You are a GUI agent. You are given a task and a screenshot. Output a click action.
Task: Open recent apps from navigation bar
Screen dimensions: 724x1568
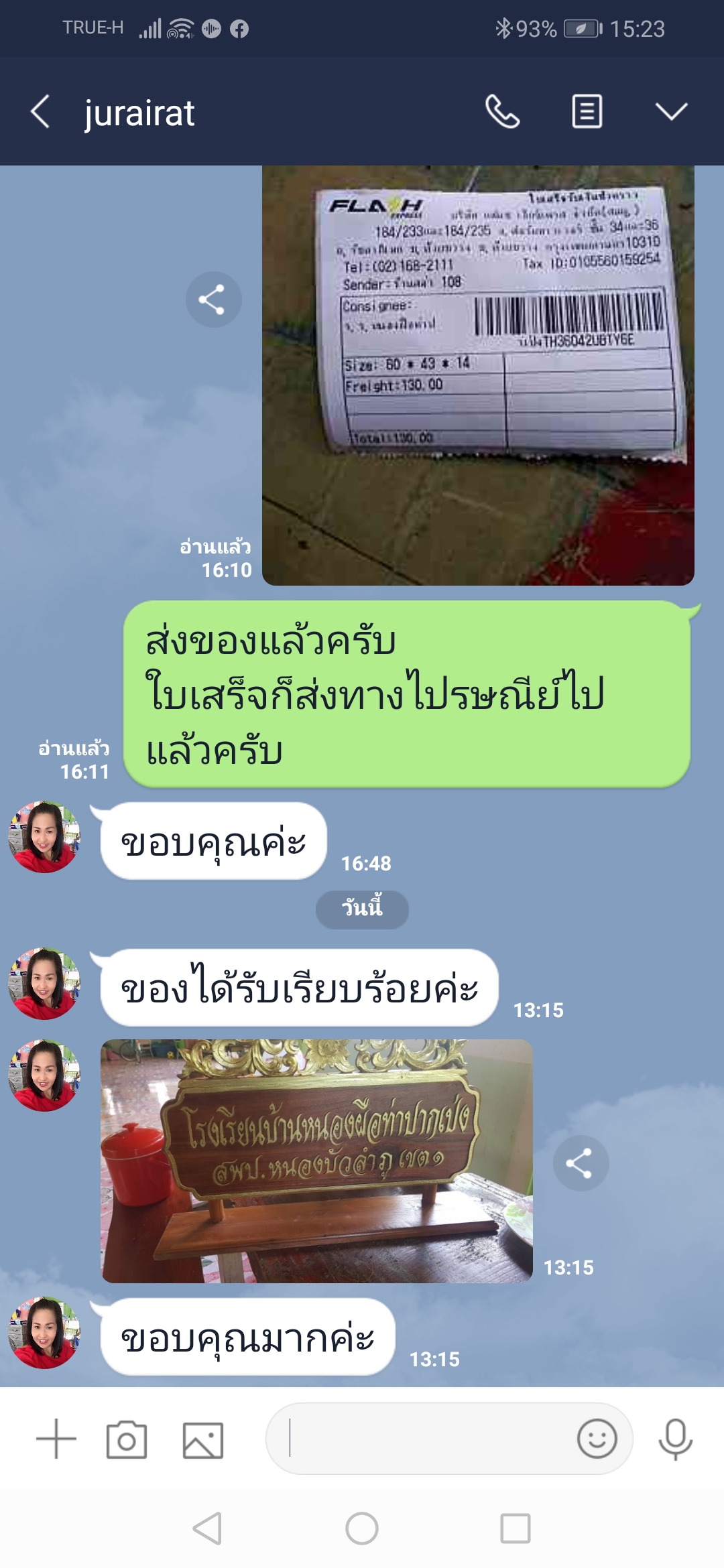point(515,1529)
